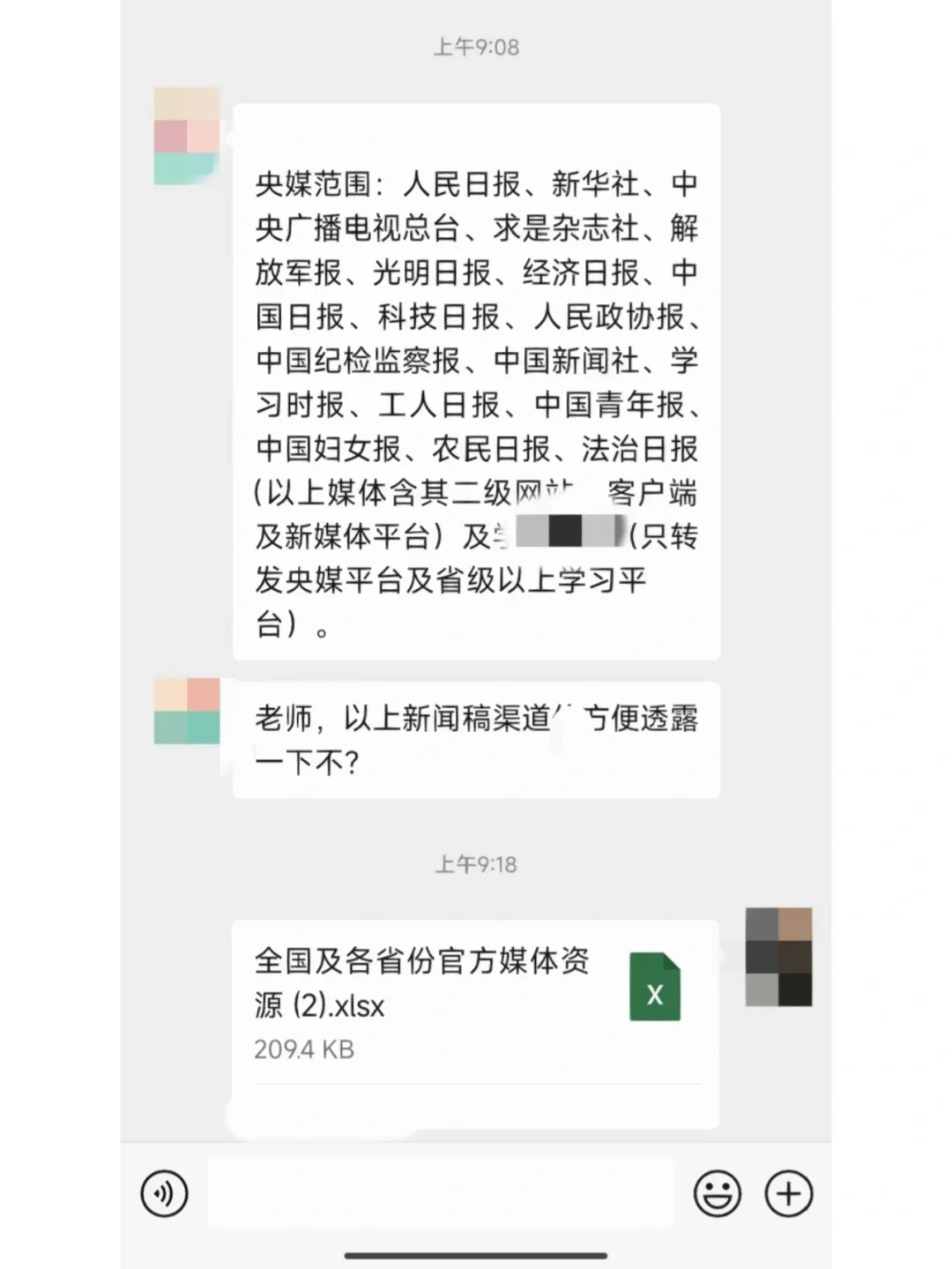The width and height of the screenshot is (952, 1269).
Task: Open the 全国及各省份官方媒体资源 xlsx file
Action: (x=476, y=1004)
